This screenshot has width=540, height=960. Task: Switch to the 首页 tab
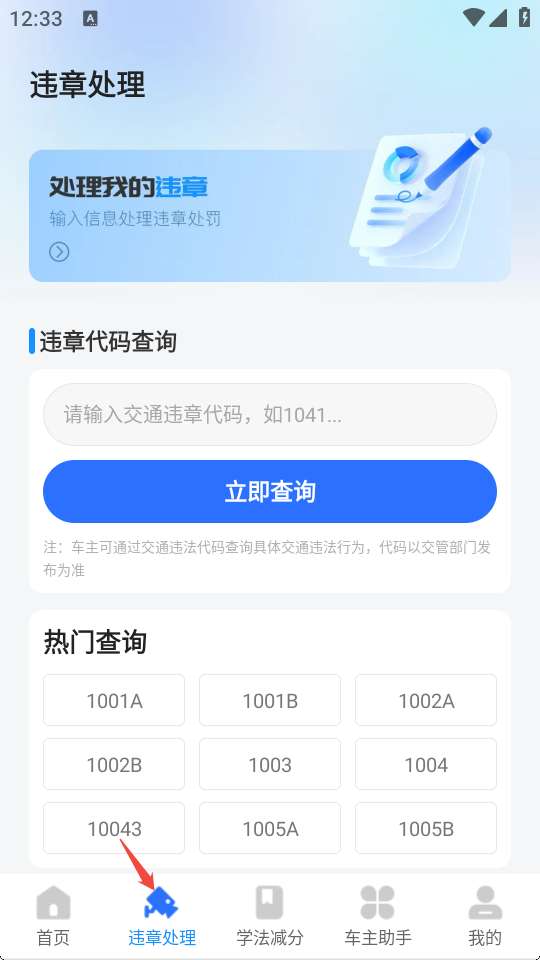[54, 916]
